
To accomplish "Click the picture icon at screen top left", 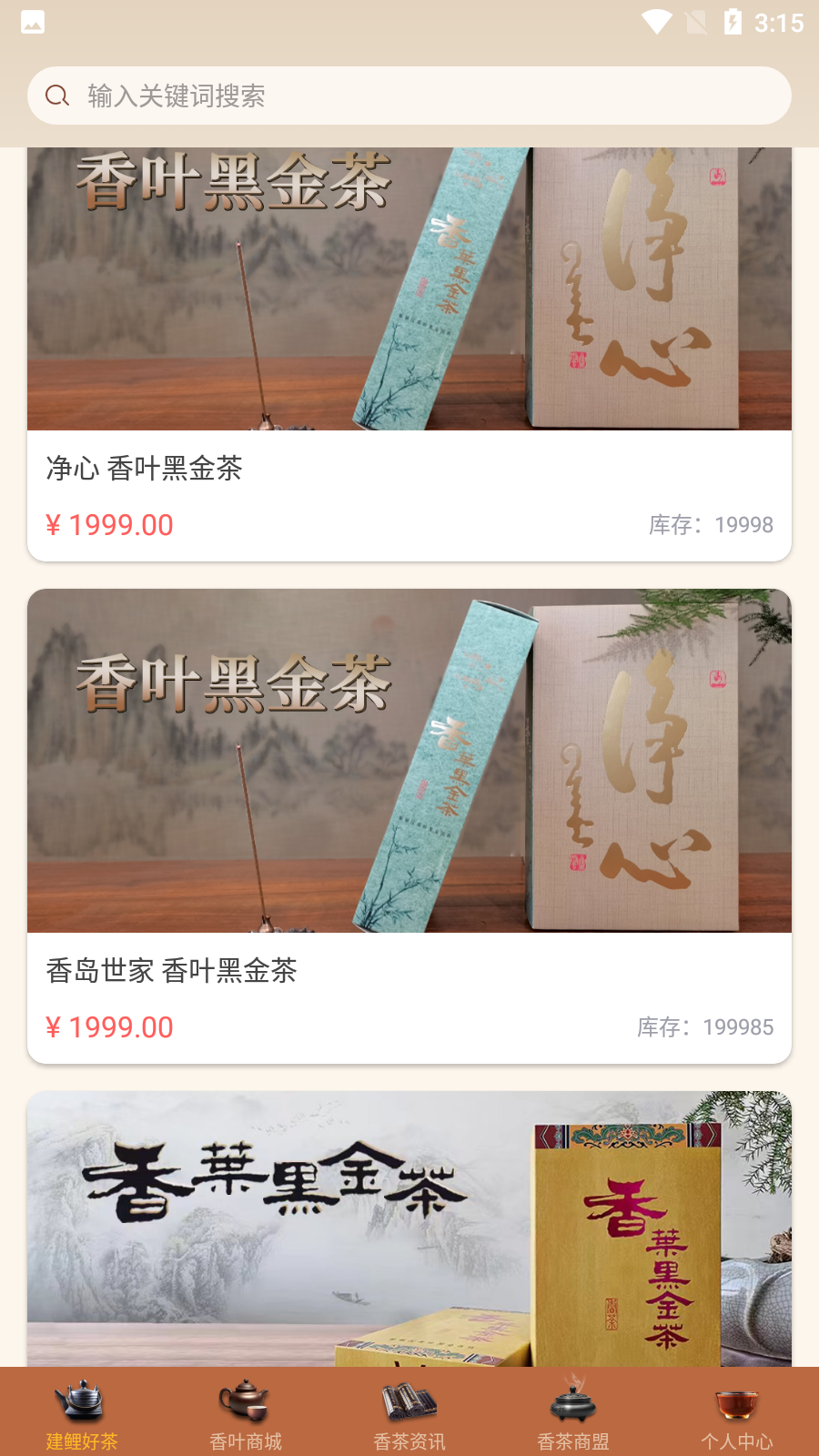I will 32,21.
